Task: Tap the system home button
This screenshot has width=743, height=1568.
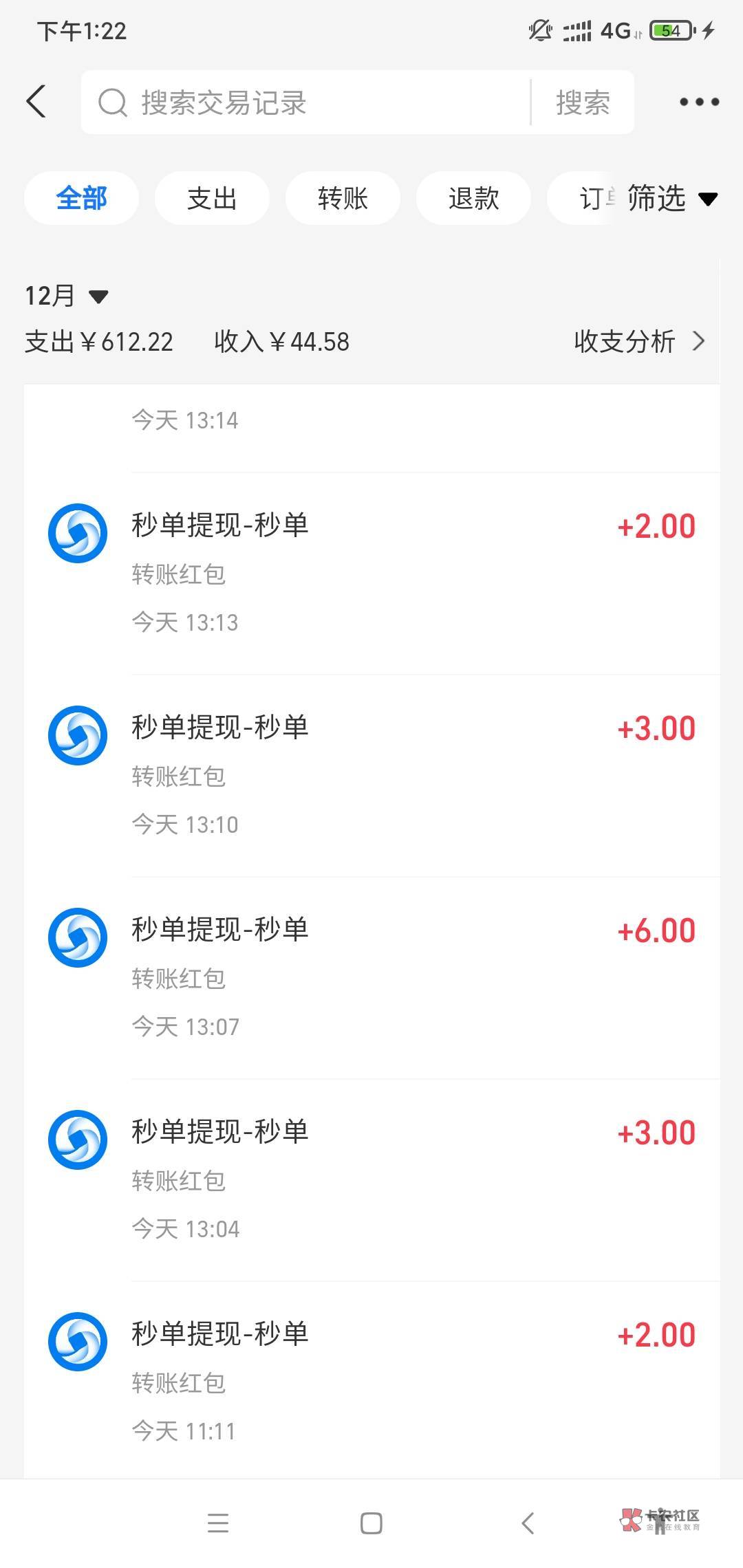Action: tap(371, 1523)
